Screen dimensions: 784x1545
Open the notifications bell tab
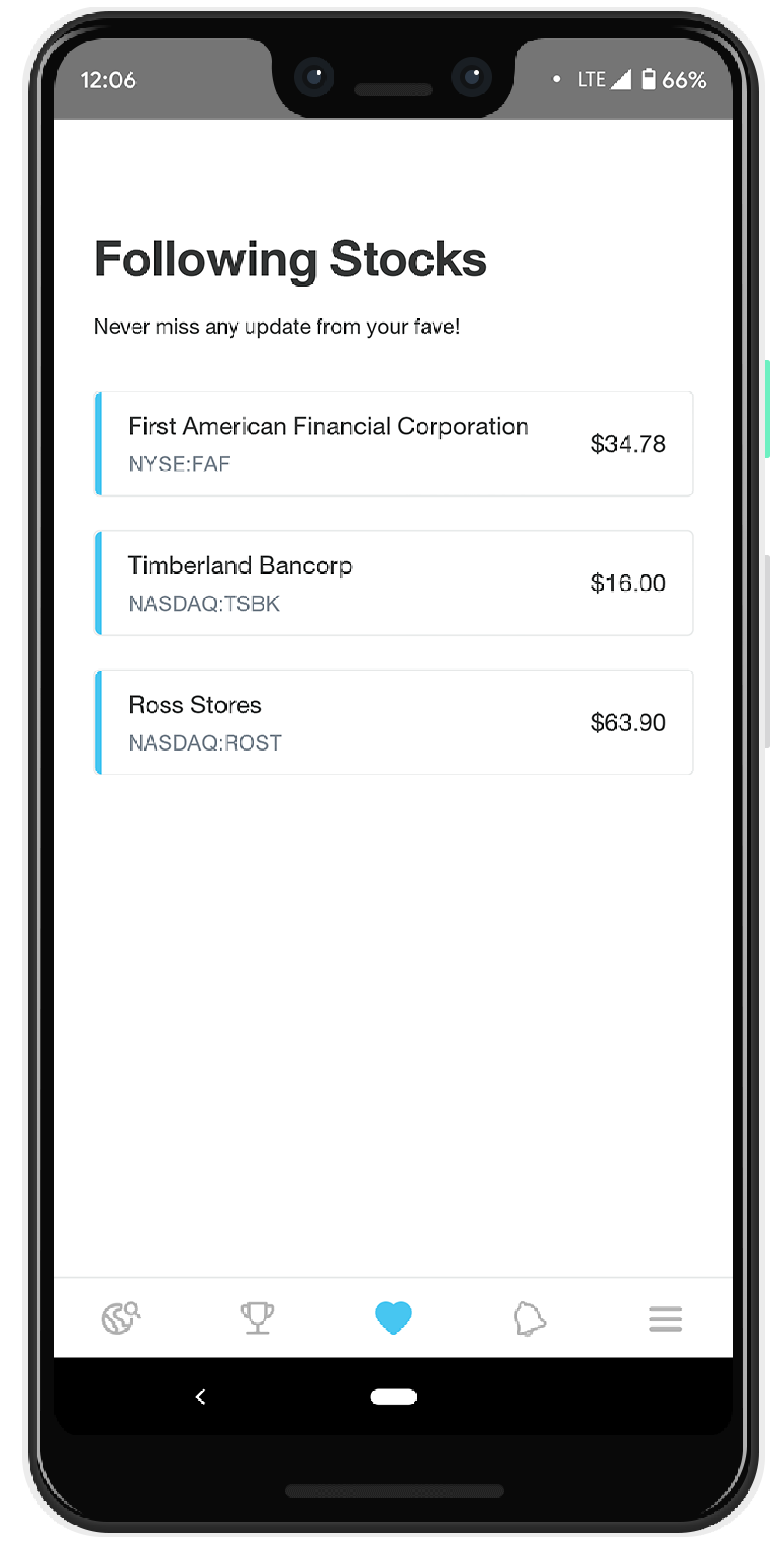tap(529, 1318)
